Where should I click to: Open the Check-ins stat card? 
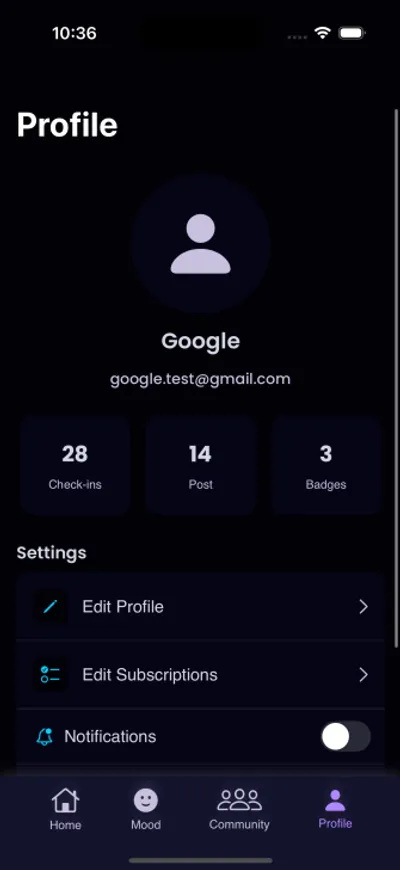point(75,466)
